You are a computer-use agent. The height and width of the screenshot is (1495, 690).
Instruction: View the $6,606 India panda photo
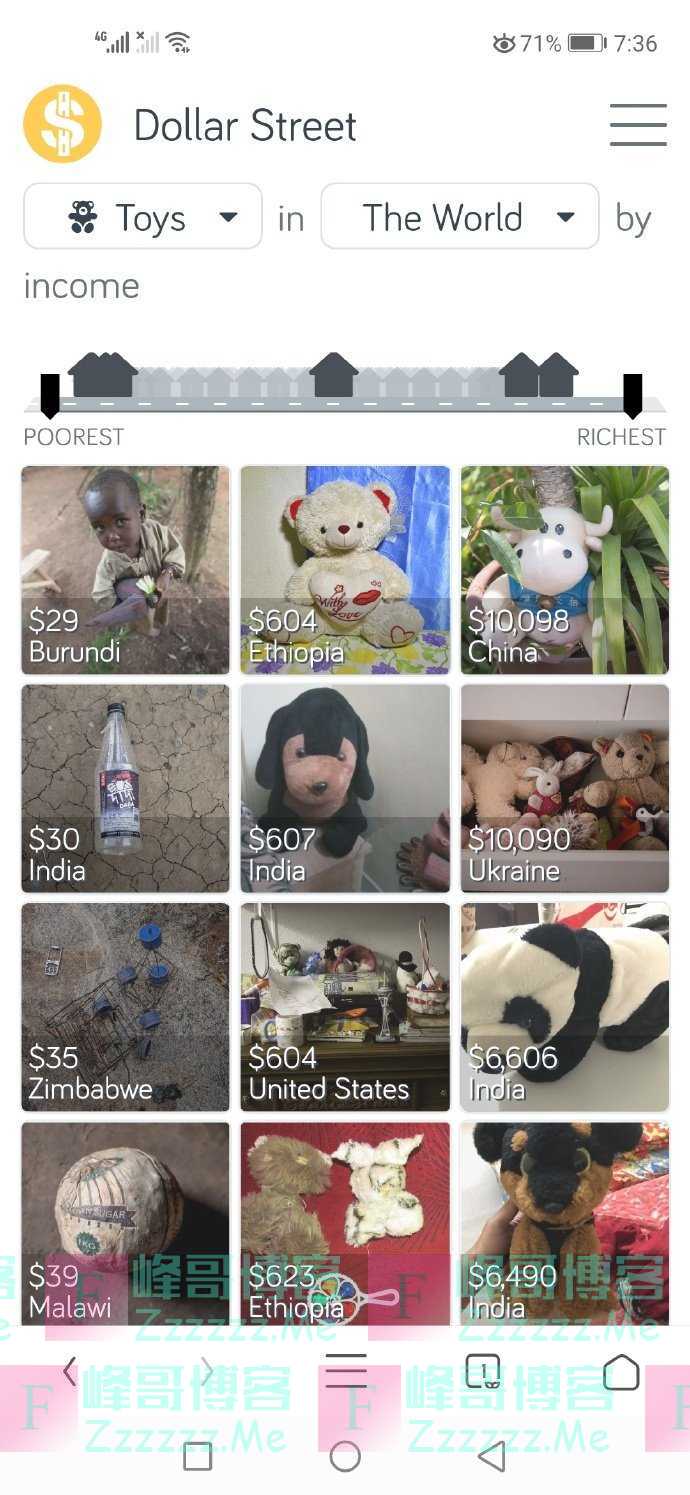pyautogui.click(x=565, y=1007)
